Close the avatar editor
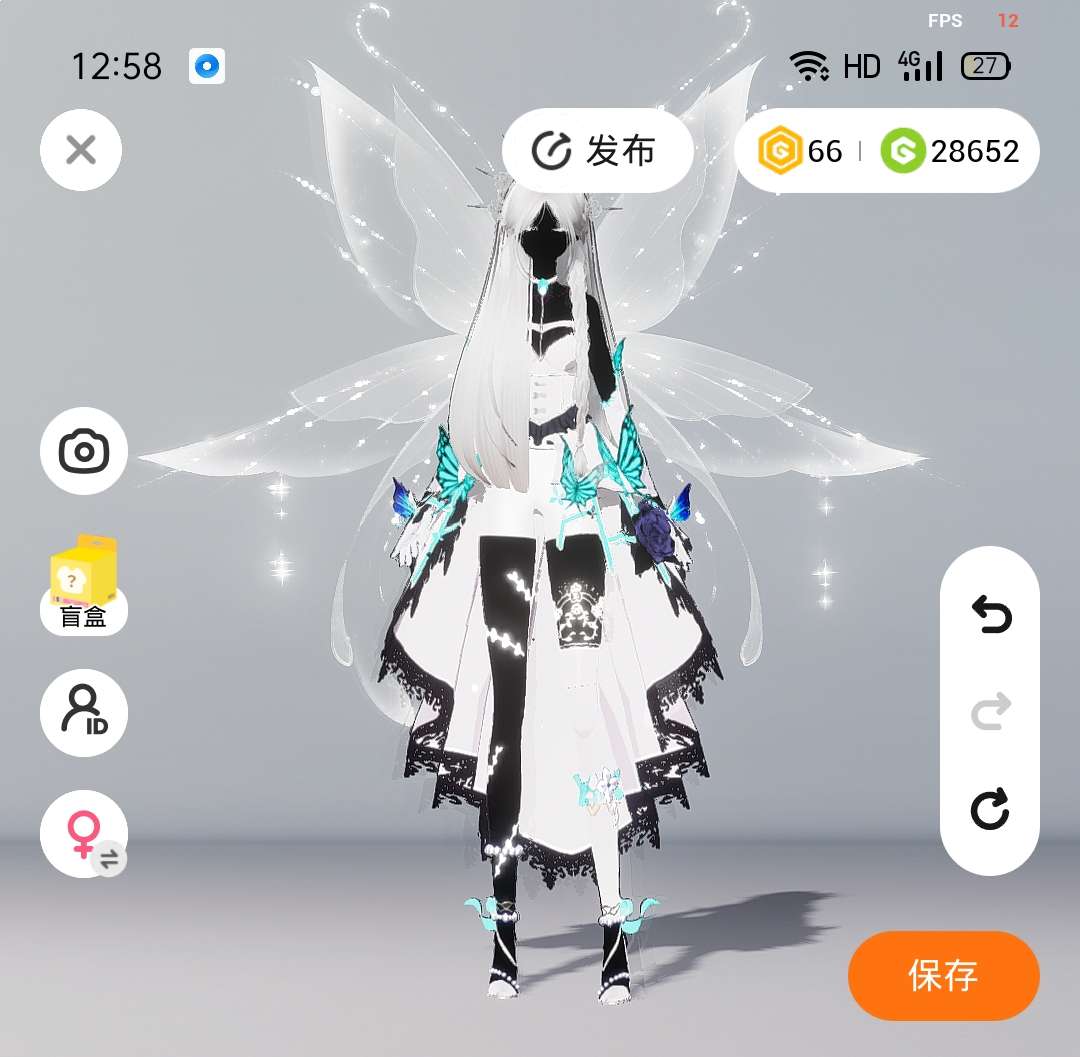 pyautogui.click(x=81, y=149)
